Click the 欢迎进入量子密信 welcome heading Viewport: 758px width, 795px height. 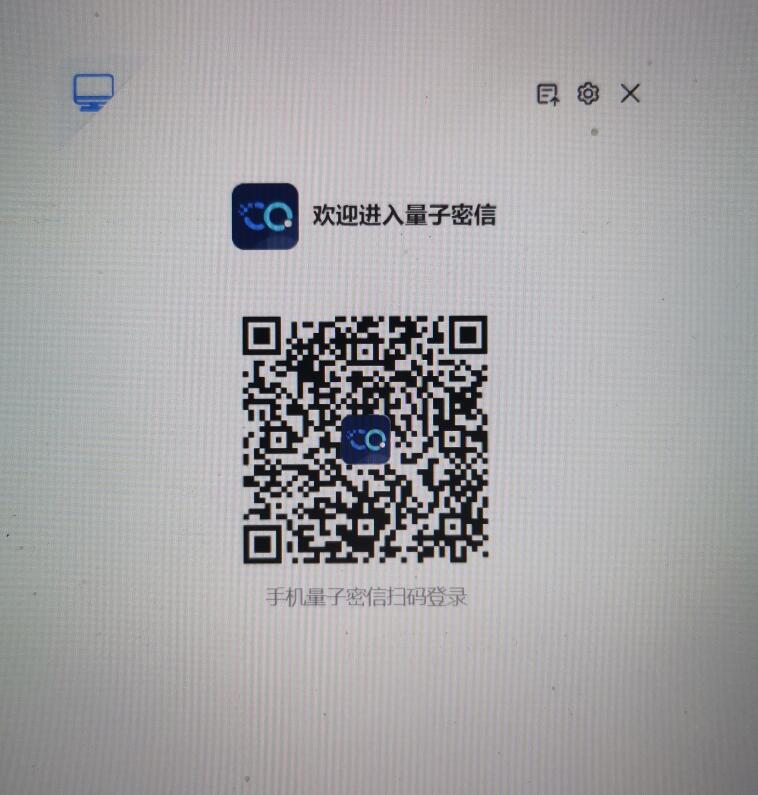click(404, 215)
